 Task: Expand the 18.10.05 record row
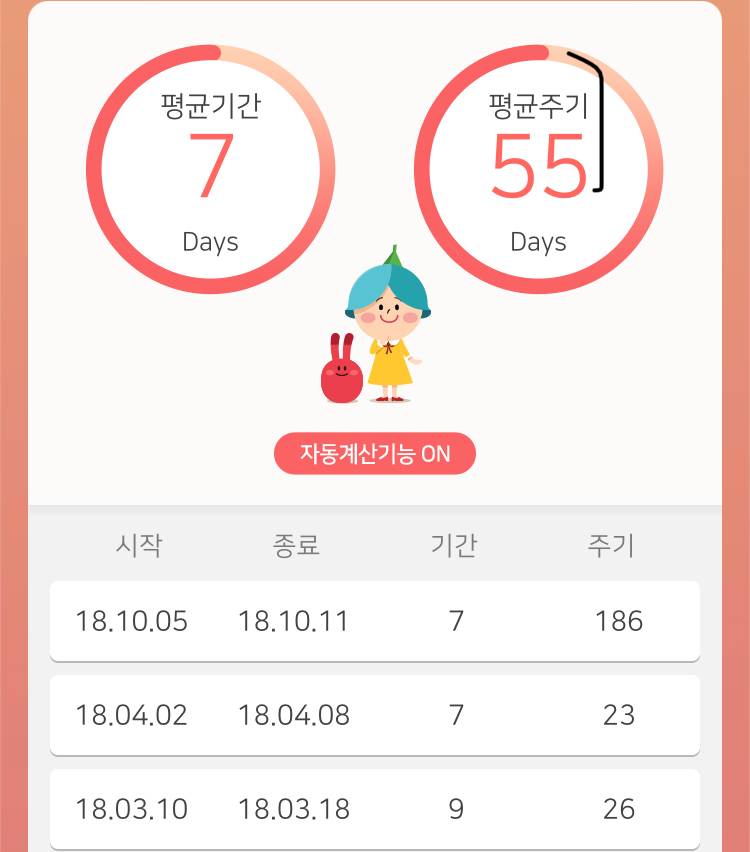click(x=374, y=621)
